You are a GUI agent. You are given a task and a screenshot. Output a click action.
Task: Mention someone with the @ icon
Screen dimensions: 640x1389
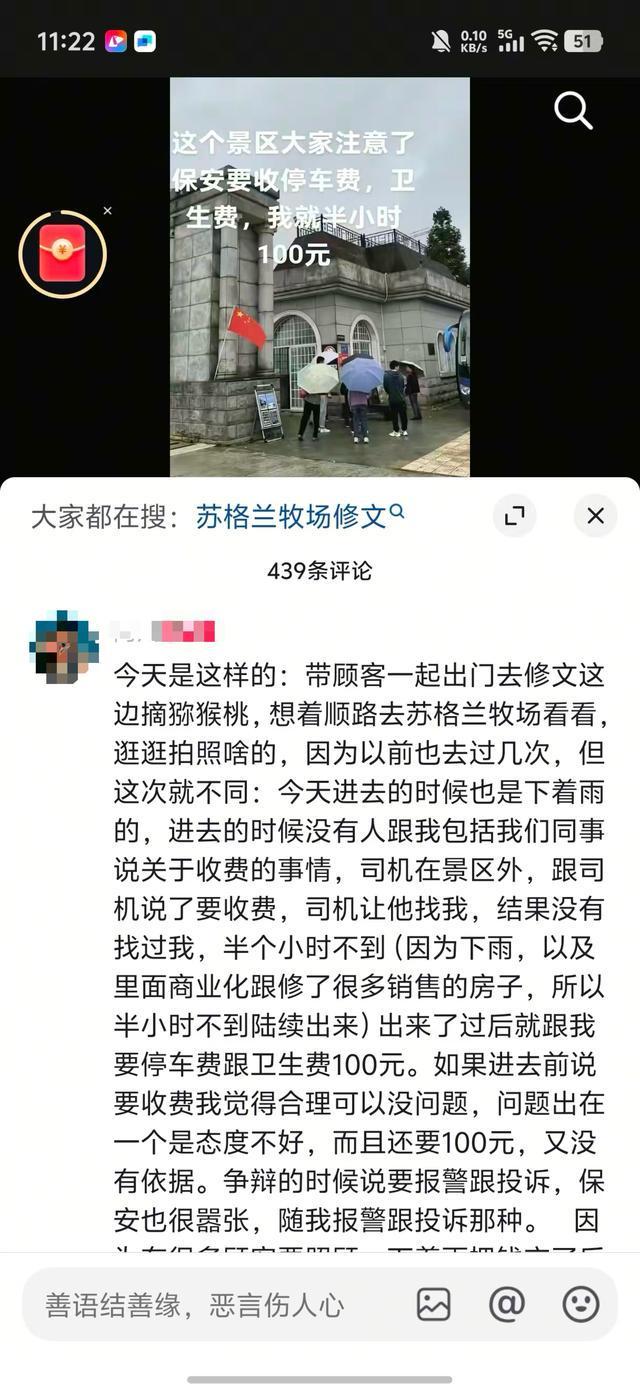point(507,1304)
